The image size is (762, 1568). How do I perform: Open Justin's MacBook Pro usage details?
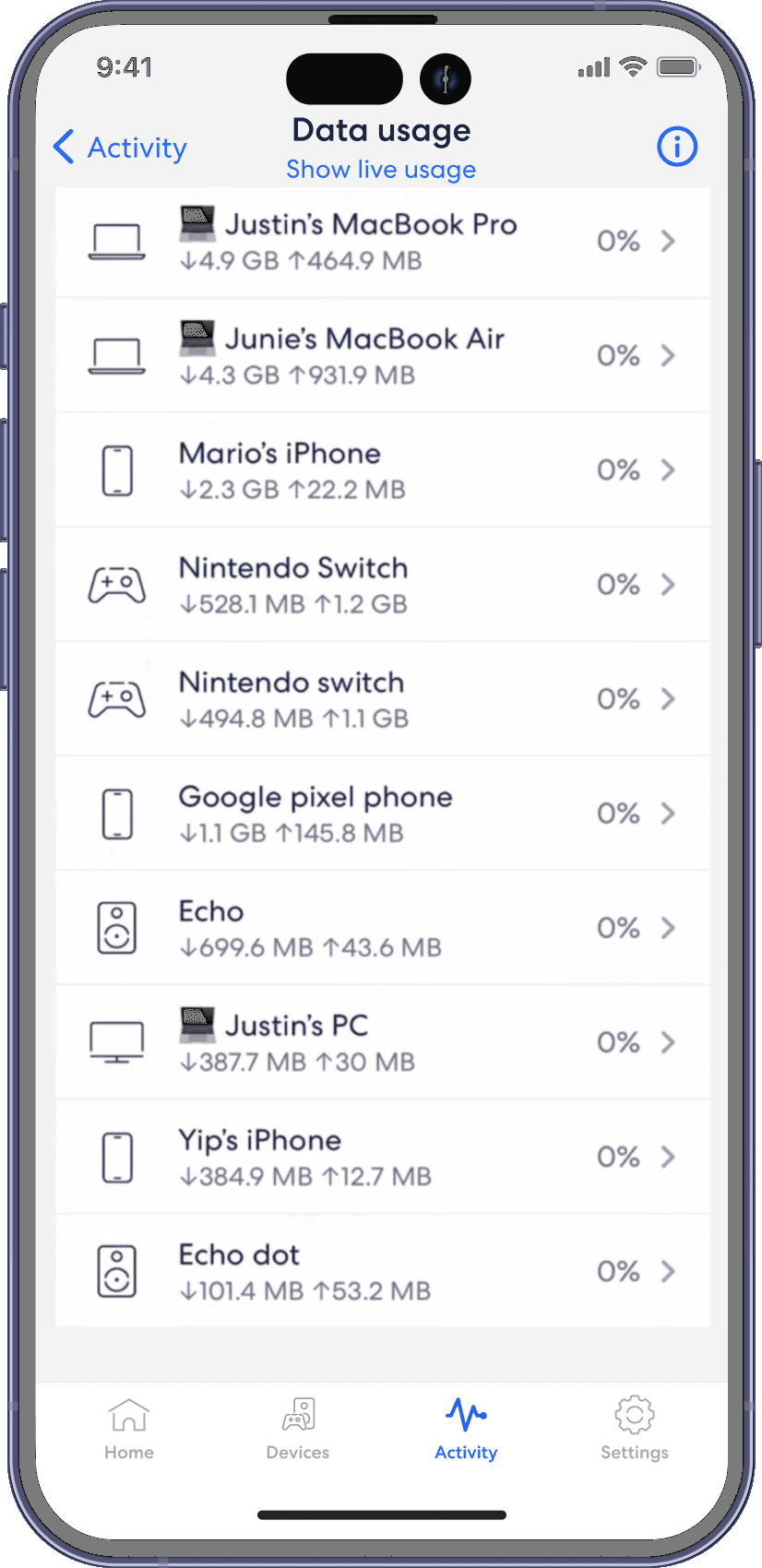point(382,242)
